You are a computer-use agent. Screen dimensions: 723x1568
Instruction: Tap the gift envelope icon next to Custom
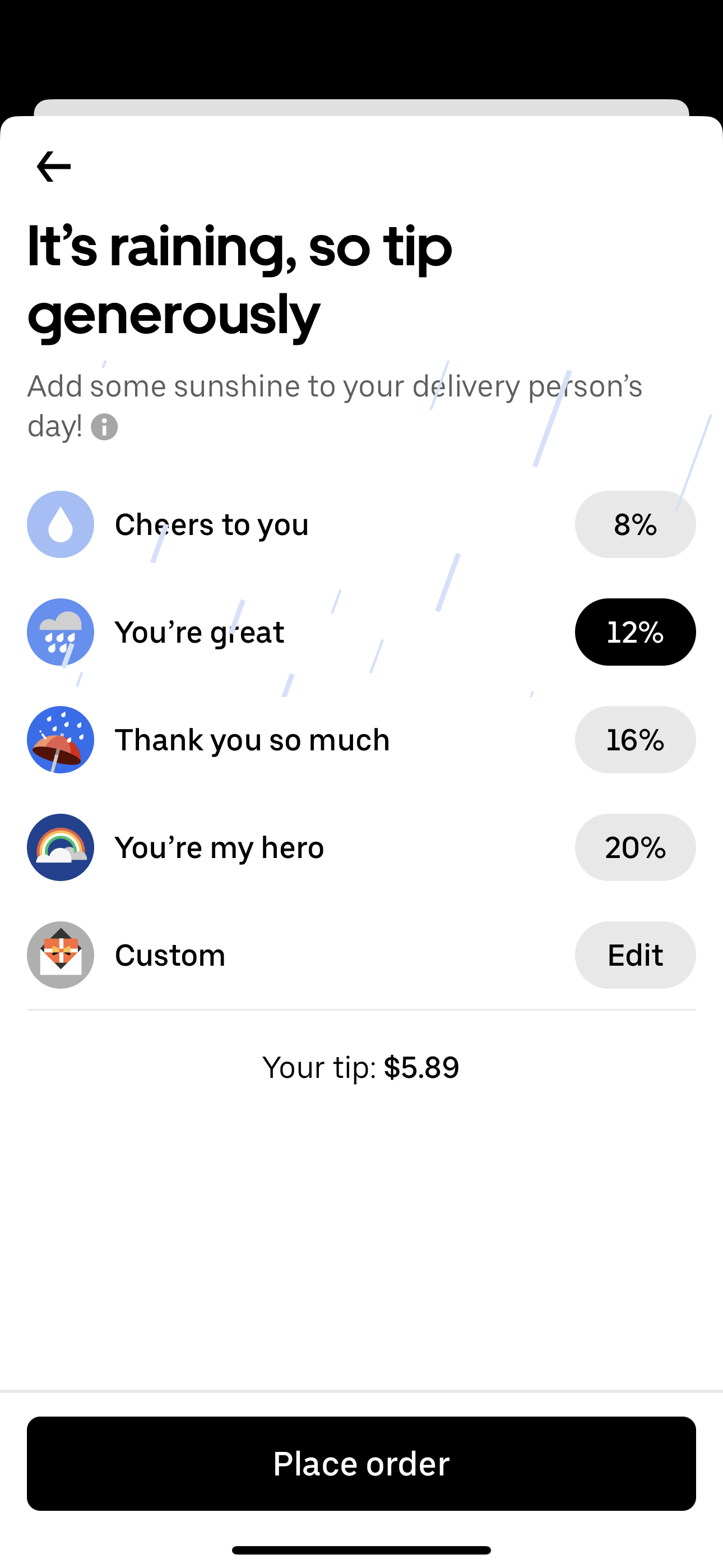(61, 954)
